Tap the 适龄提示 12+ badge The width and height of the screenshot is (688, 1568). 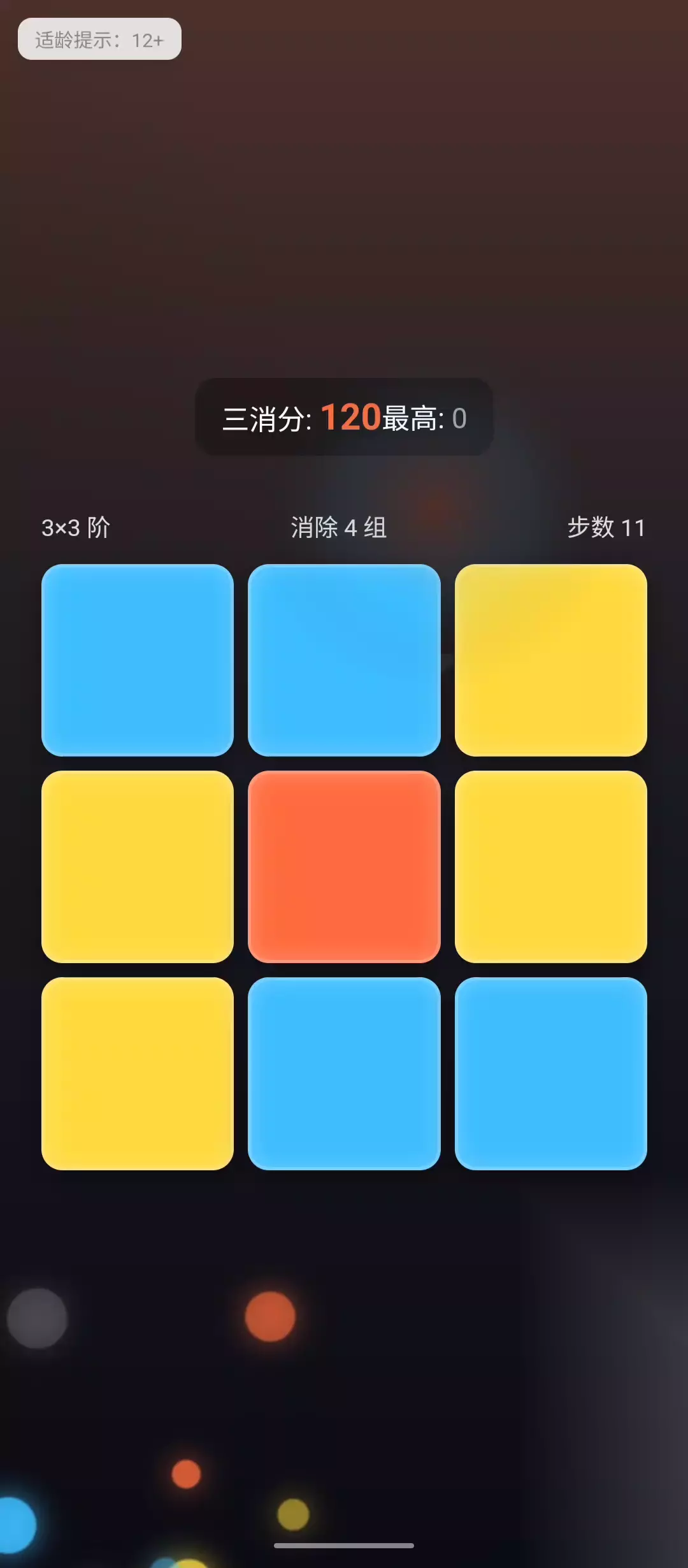click(x=99, y=39)
